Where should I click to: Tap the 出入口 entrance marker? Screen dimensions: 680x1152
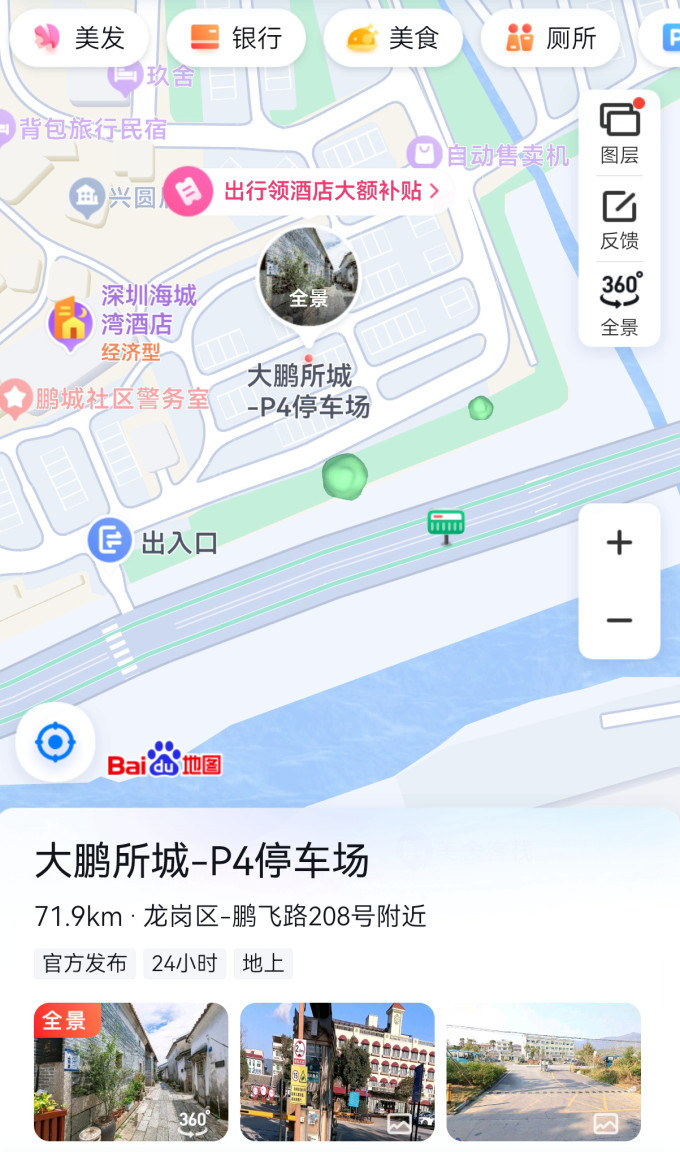109,541
